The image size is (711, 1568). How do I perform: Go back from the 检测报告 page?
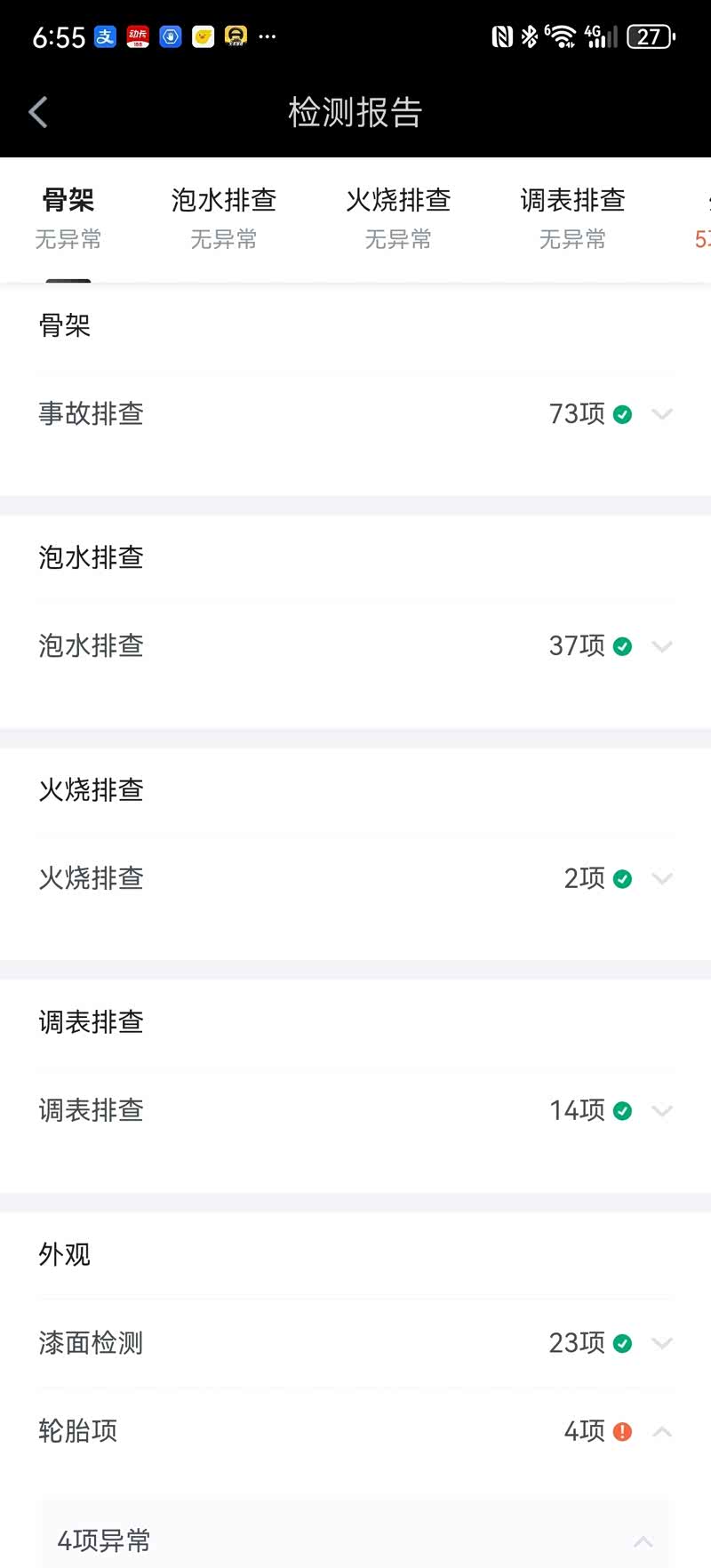(x=38, y=112)
